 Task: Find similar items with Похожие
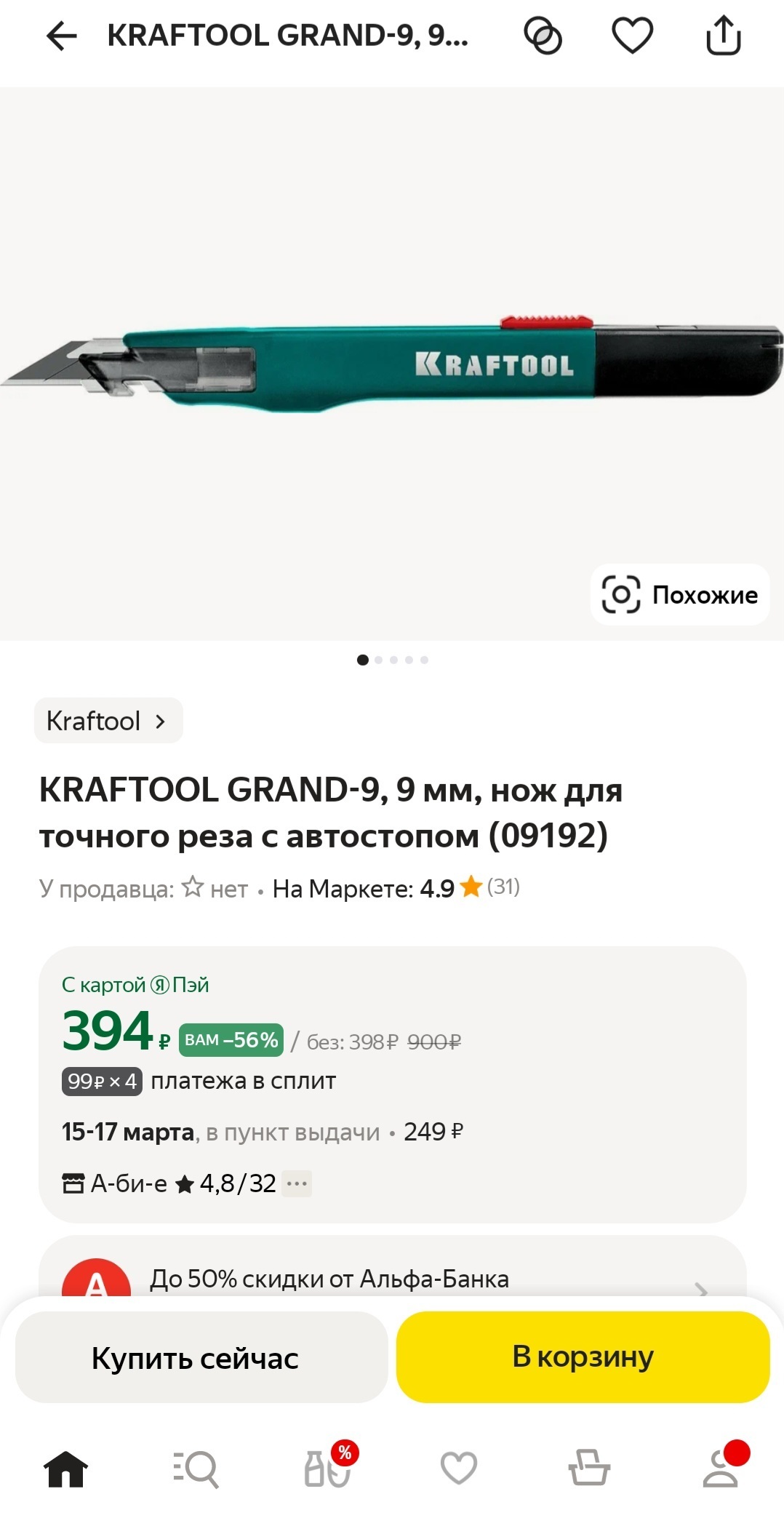679,594
